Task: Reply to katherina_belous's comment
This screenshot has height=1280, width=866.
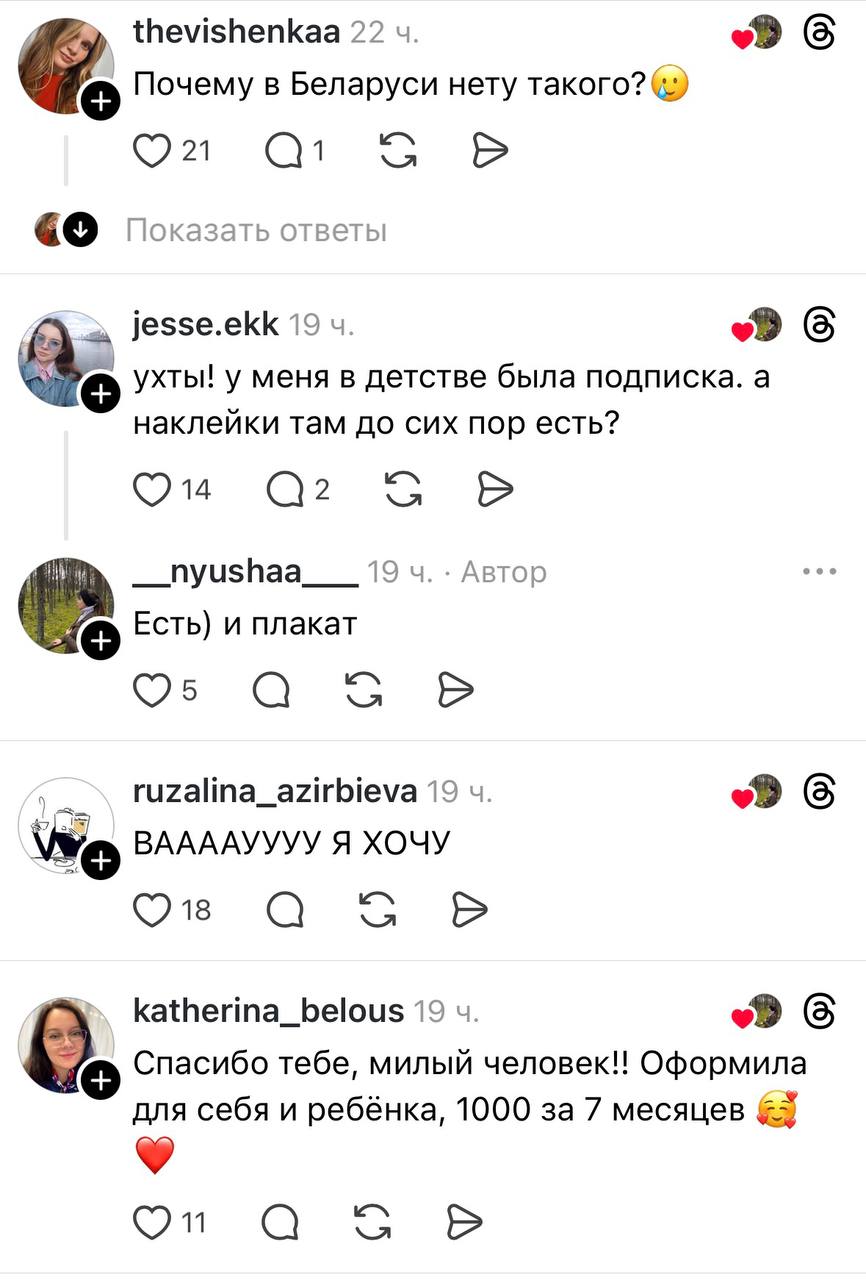Action: (x=281, y=1221)
